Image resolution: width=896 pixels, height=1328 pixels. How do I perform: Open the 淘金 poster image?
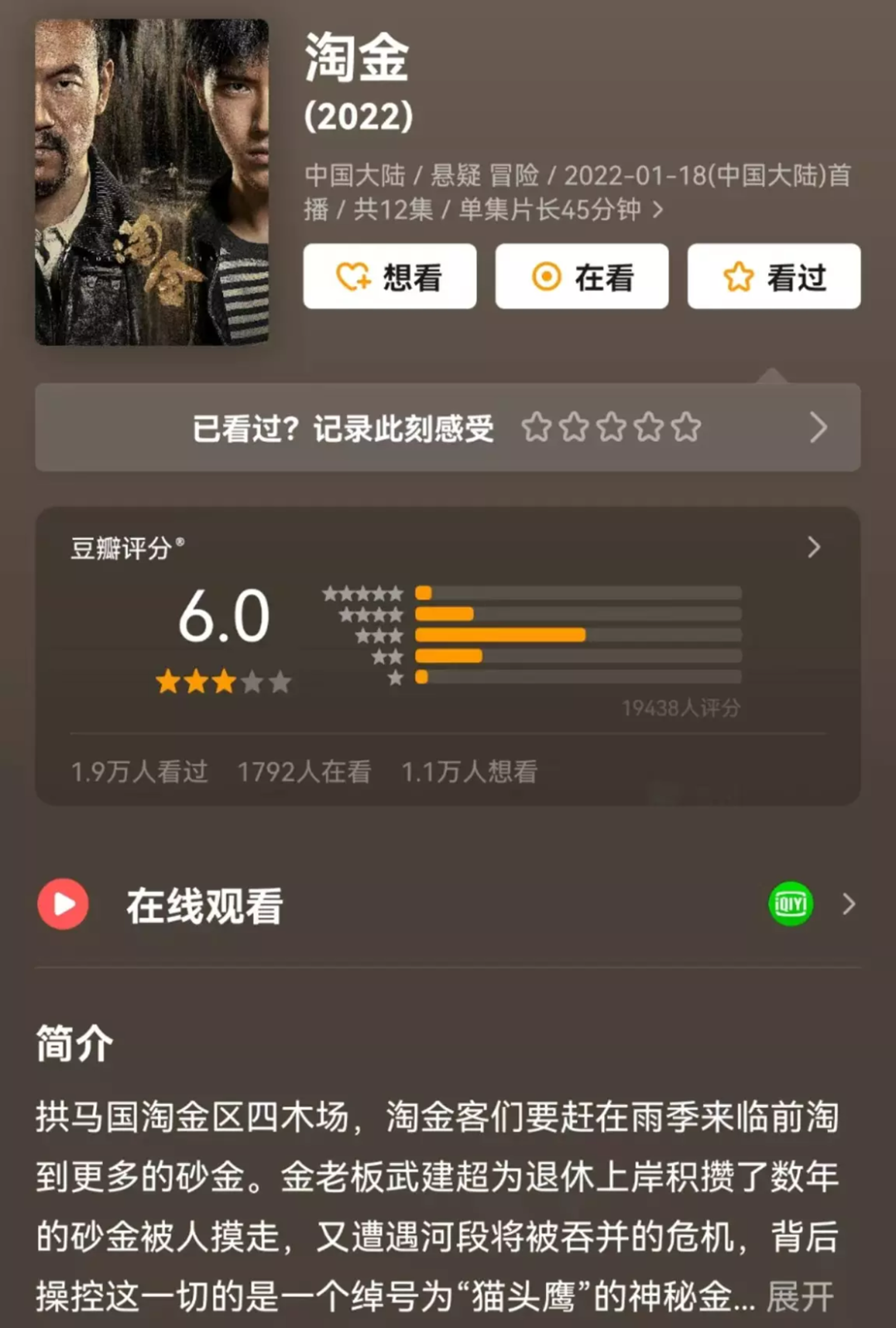[152, 182]
